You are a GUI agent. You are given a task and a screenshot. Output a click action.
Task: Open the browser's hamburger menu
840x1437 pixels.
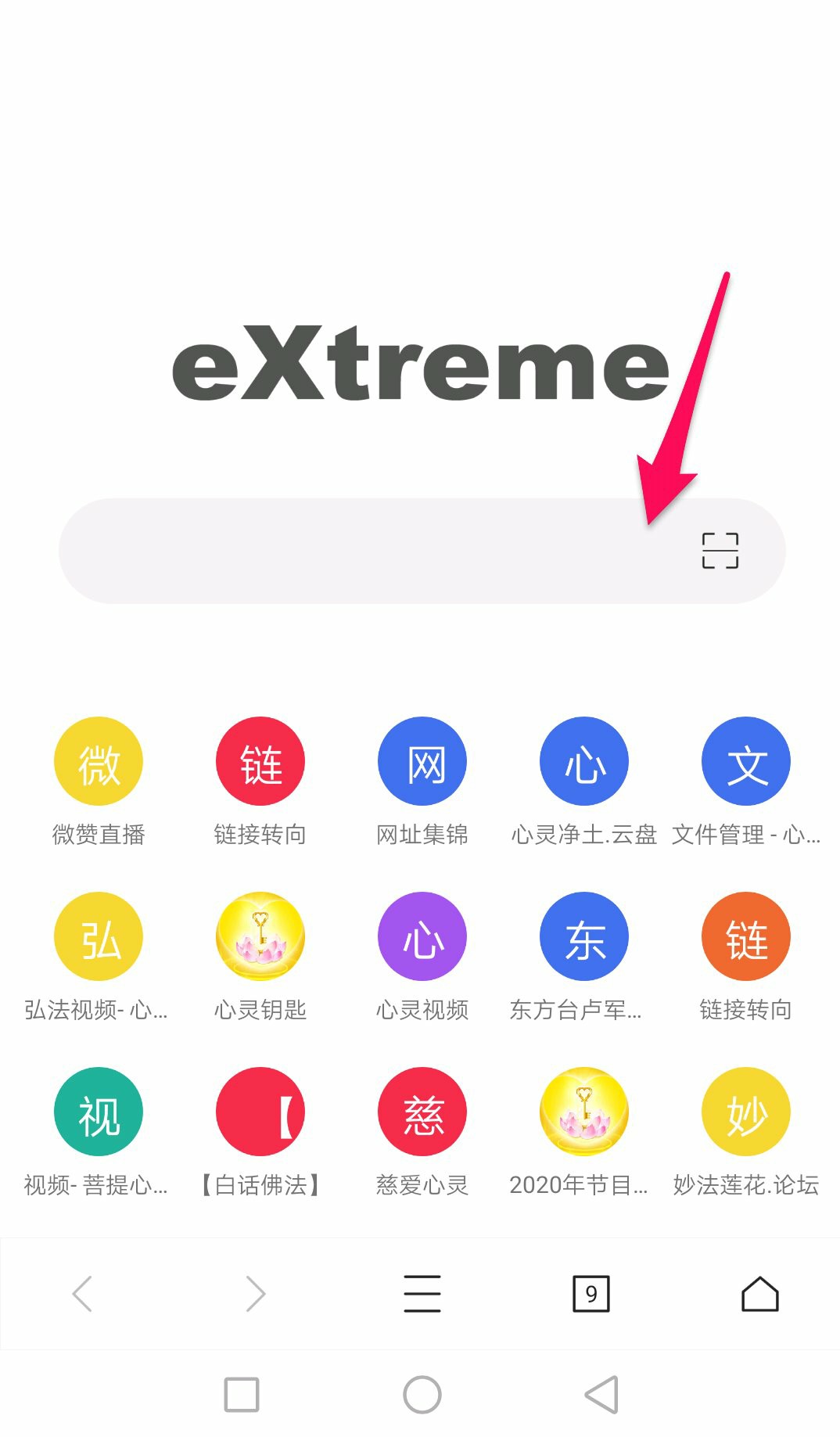click(x=422, y=1294)
